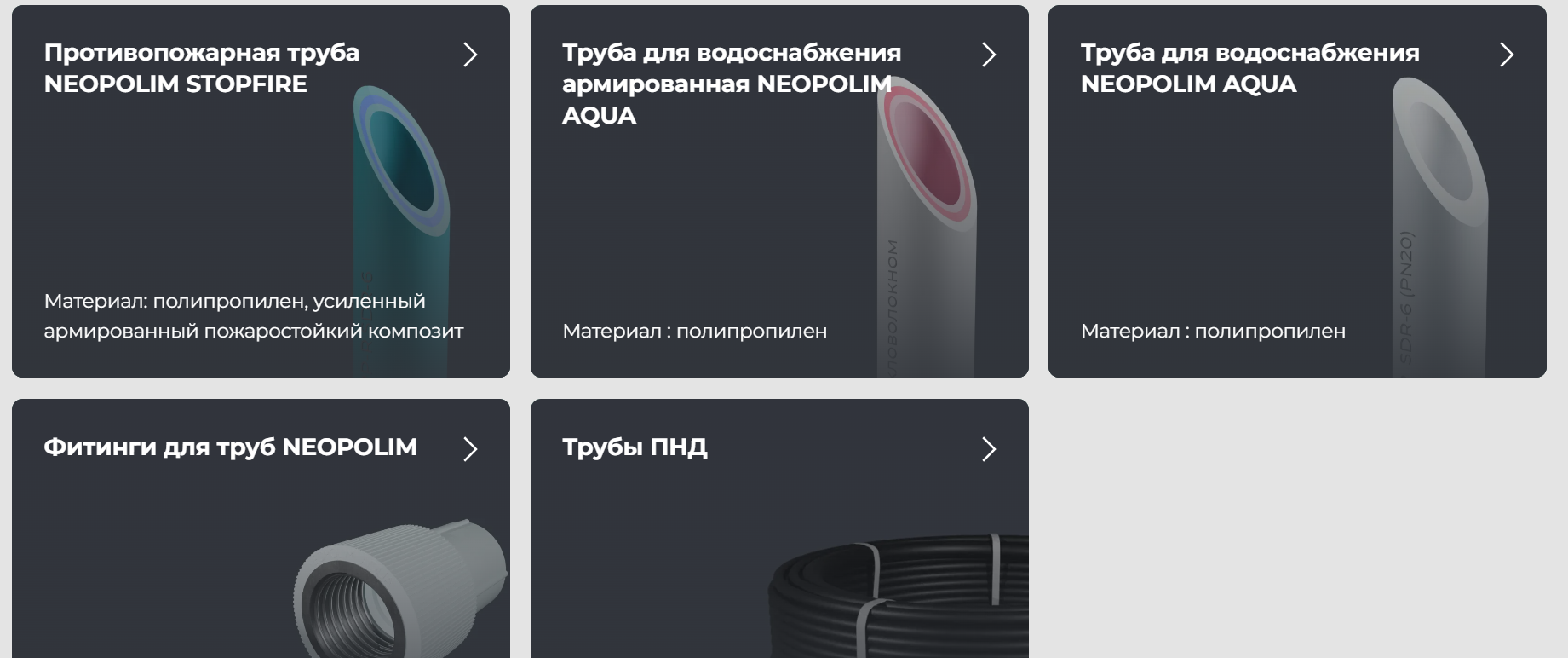1568x658 pixels.
Task: Tap the chevron on the plain NEOPOLIM AQUA card
Action: [x=1506, y=55]
